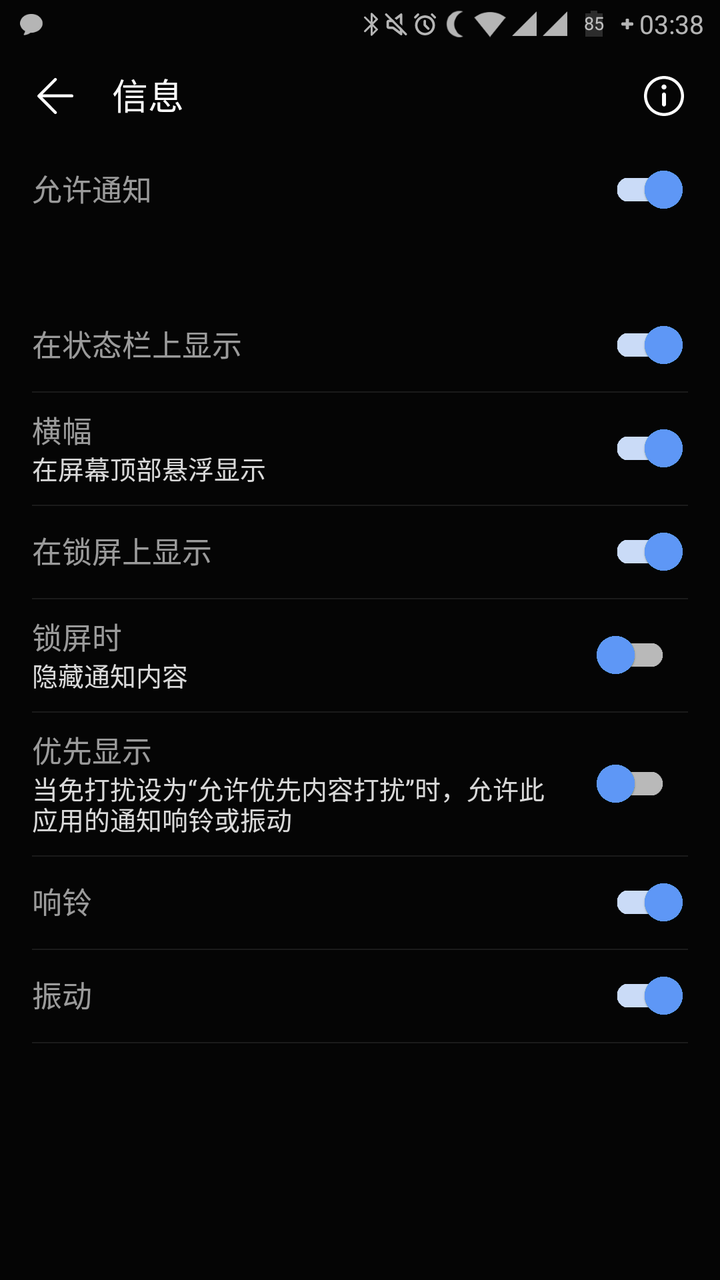The width and height of the screenshot is (720, 1280).
Task: Switch off 在锁屏上显示
Action: point(650,552)
